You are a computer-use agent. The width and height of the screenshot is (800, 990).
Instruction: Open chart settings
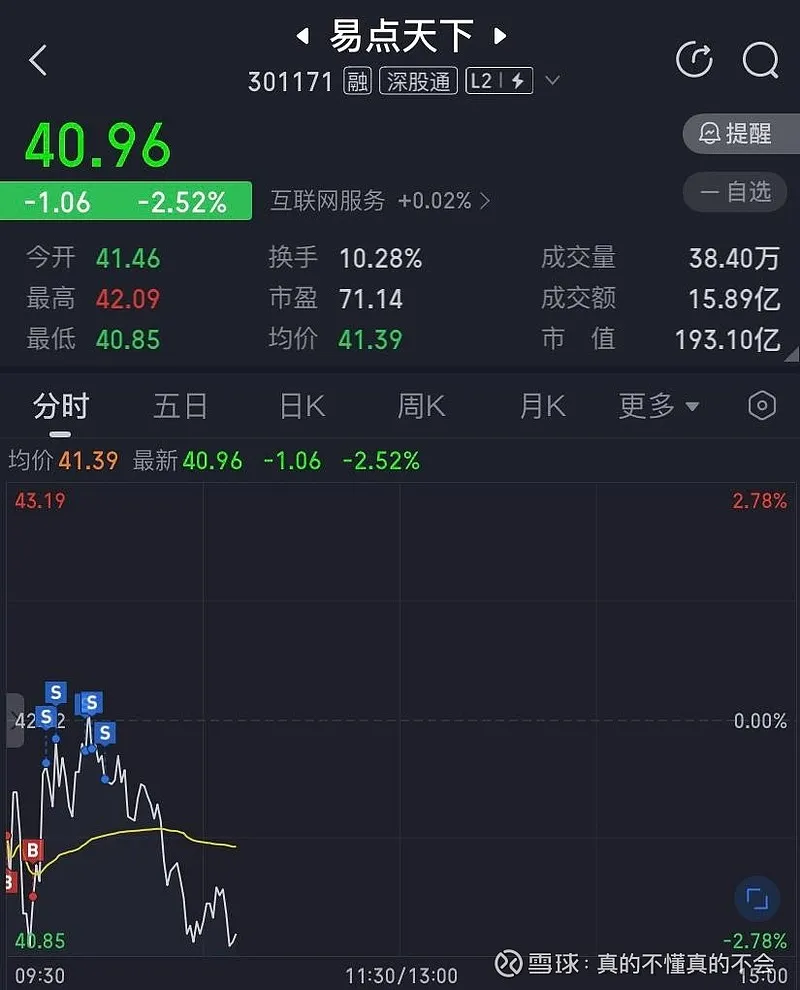[762, 406]
